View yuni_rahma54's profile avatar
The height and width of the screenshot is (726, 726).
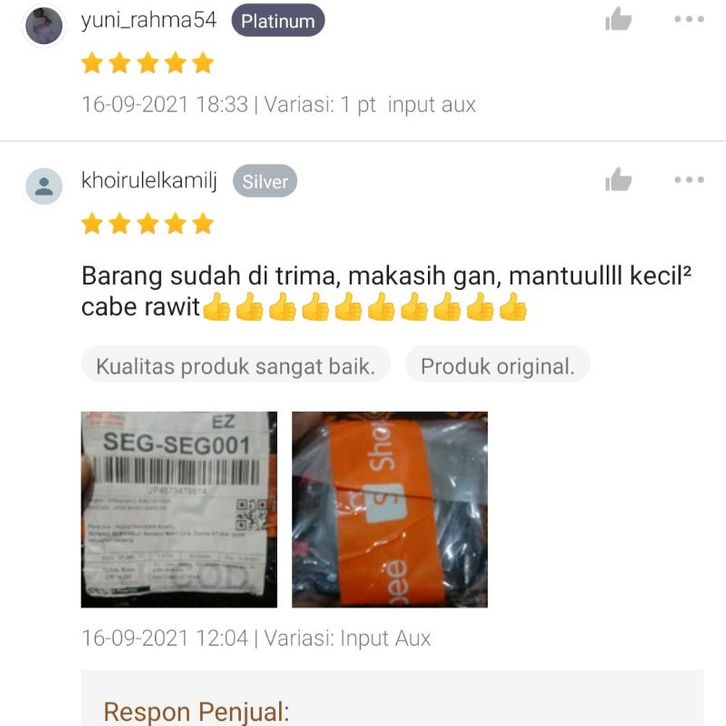[44, 25]
